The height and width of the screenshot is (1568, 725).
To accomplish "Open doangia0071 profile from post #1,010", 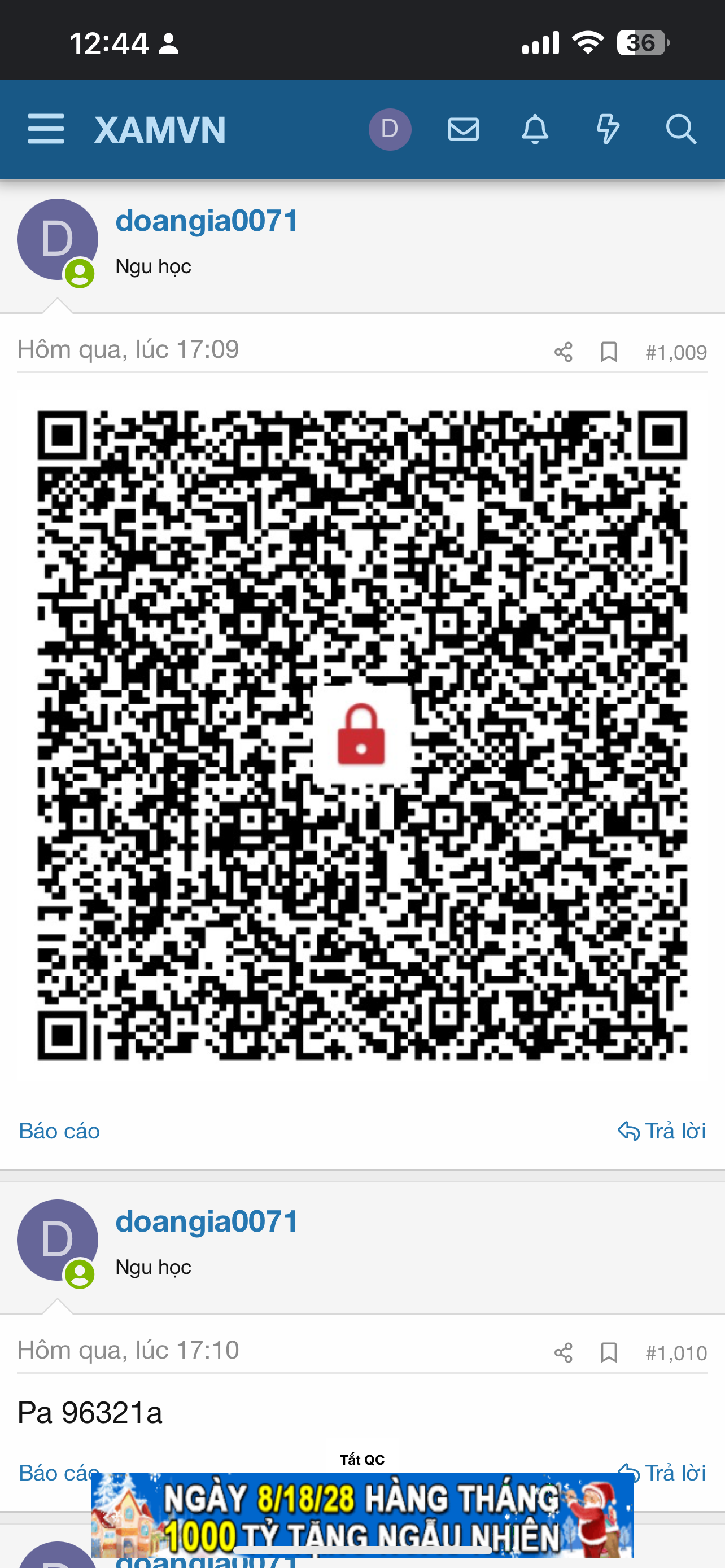I will tap(207, 1221).
